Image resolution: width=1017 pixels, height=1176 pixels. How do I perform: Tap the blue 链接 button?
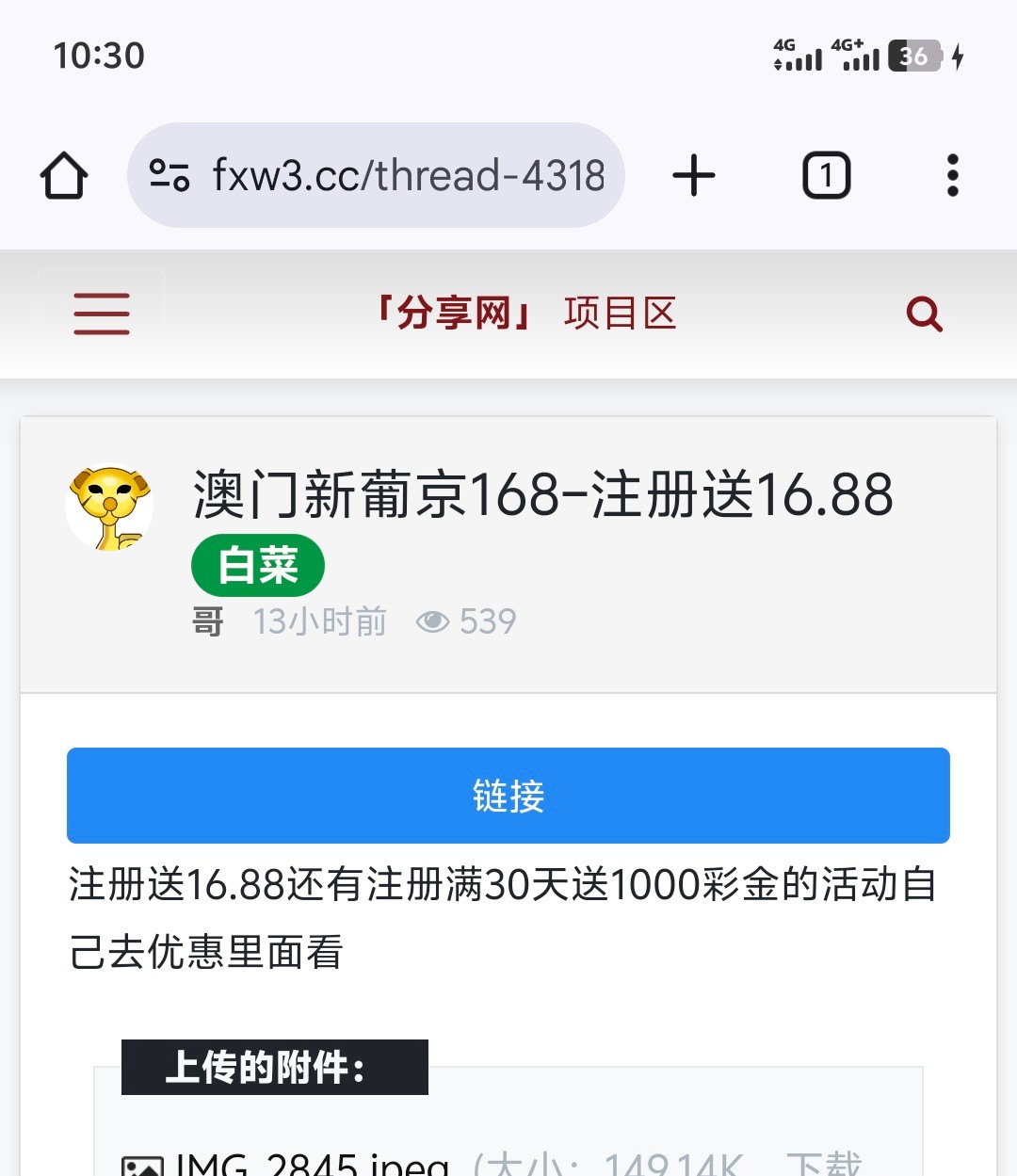[508, 796]
